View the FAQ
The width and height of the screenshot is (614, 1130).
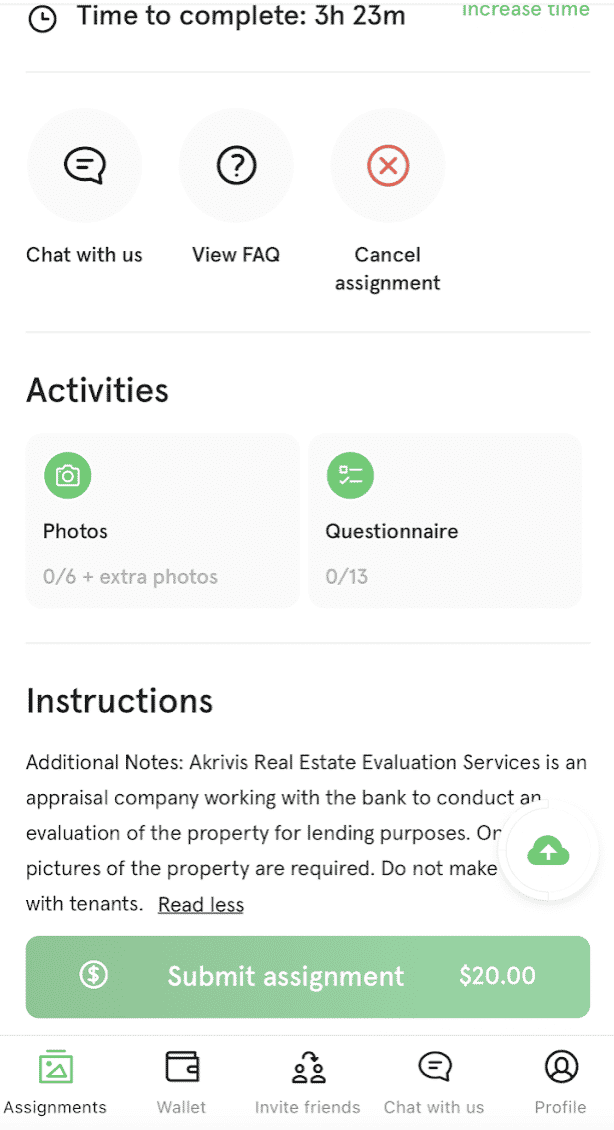tap(236, 165)
